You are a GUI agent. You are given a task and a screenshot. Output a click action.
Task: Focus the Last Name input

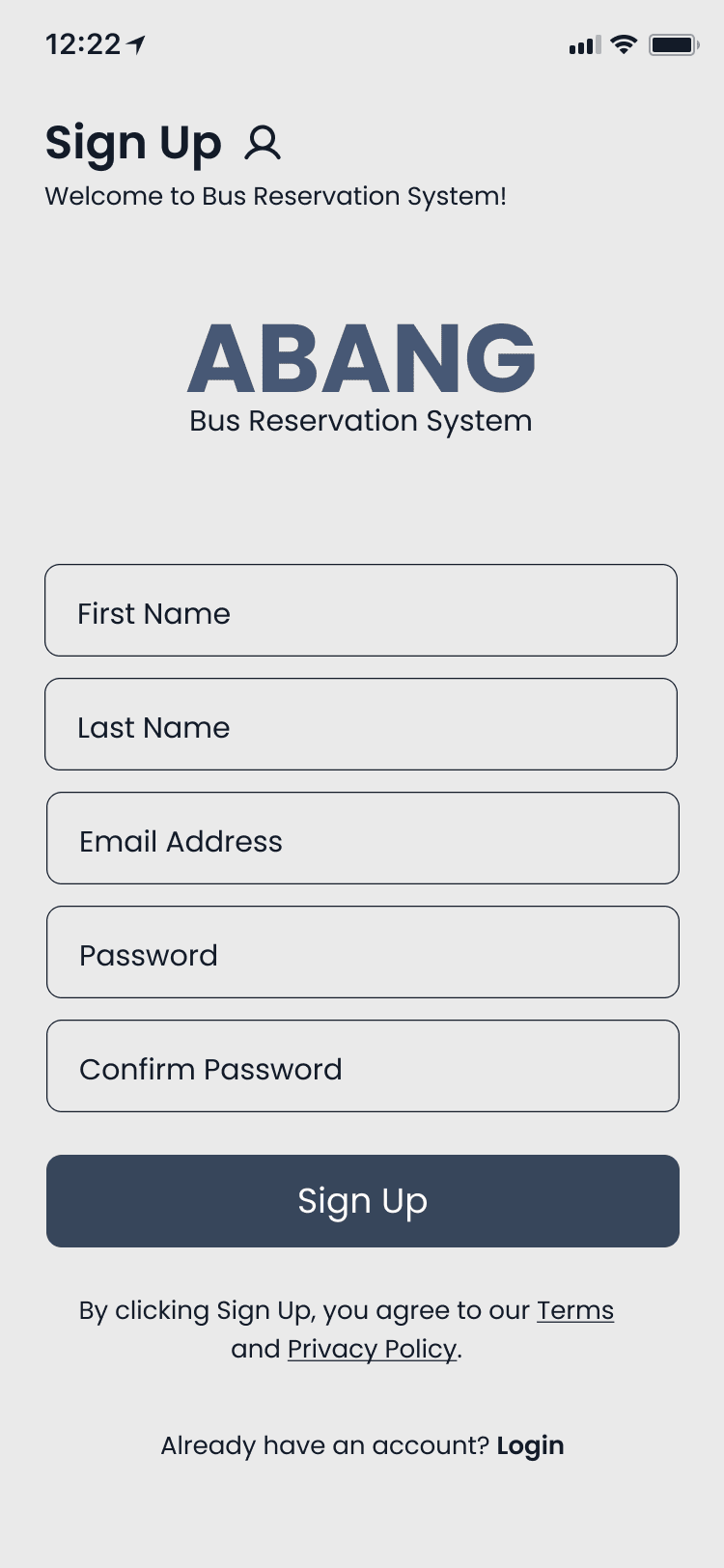coord(361,724)
